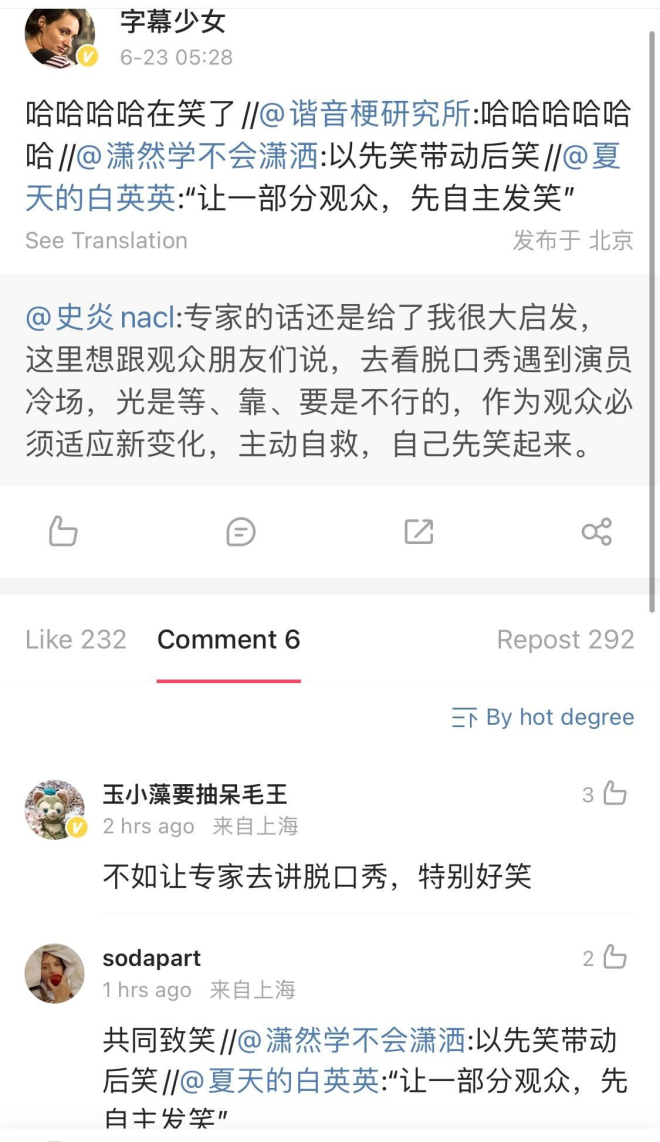660x1142 pixels.
Task: Switch to the Repost 292 tab
Action: [x=565, y=640]
